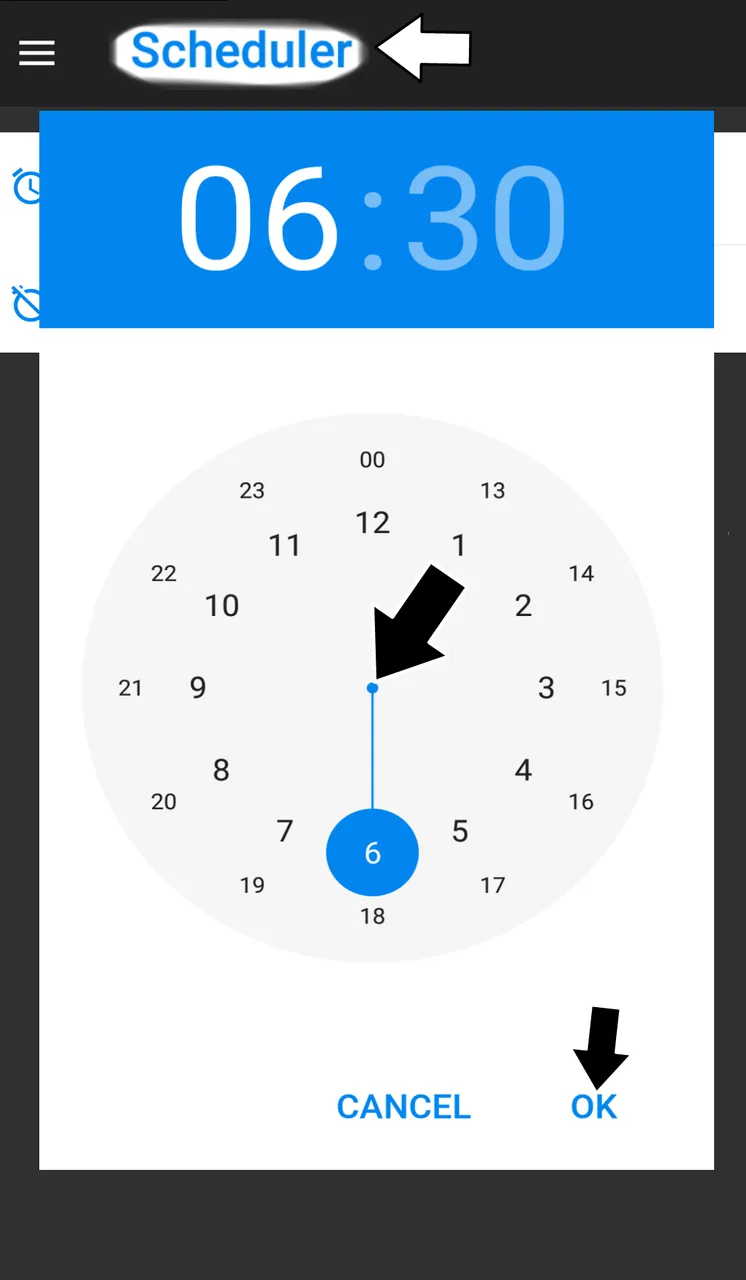Set hour to 12 on the clock
The width and height of the screenshot is (746, 1280).
(x=372, y=522)
